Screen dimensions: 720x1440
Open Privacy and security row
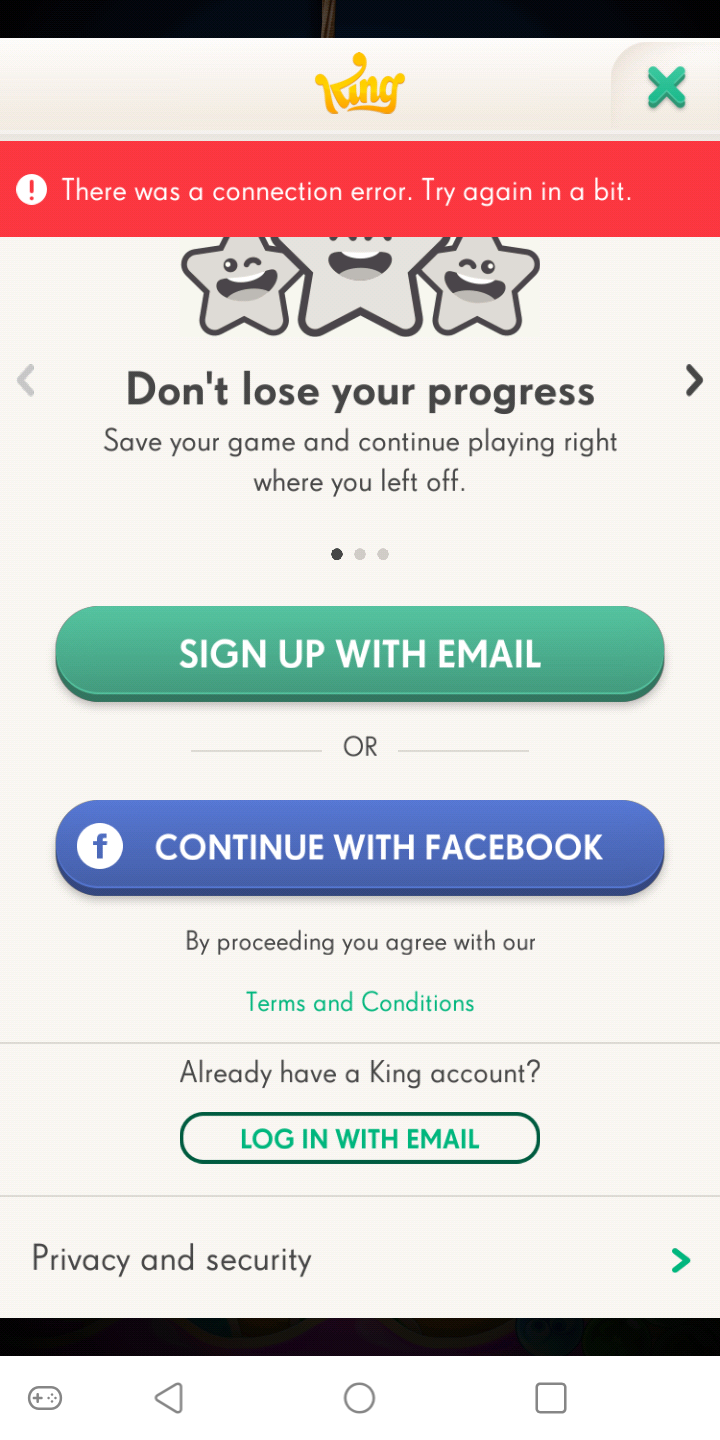pos(360,1258)
